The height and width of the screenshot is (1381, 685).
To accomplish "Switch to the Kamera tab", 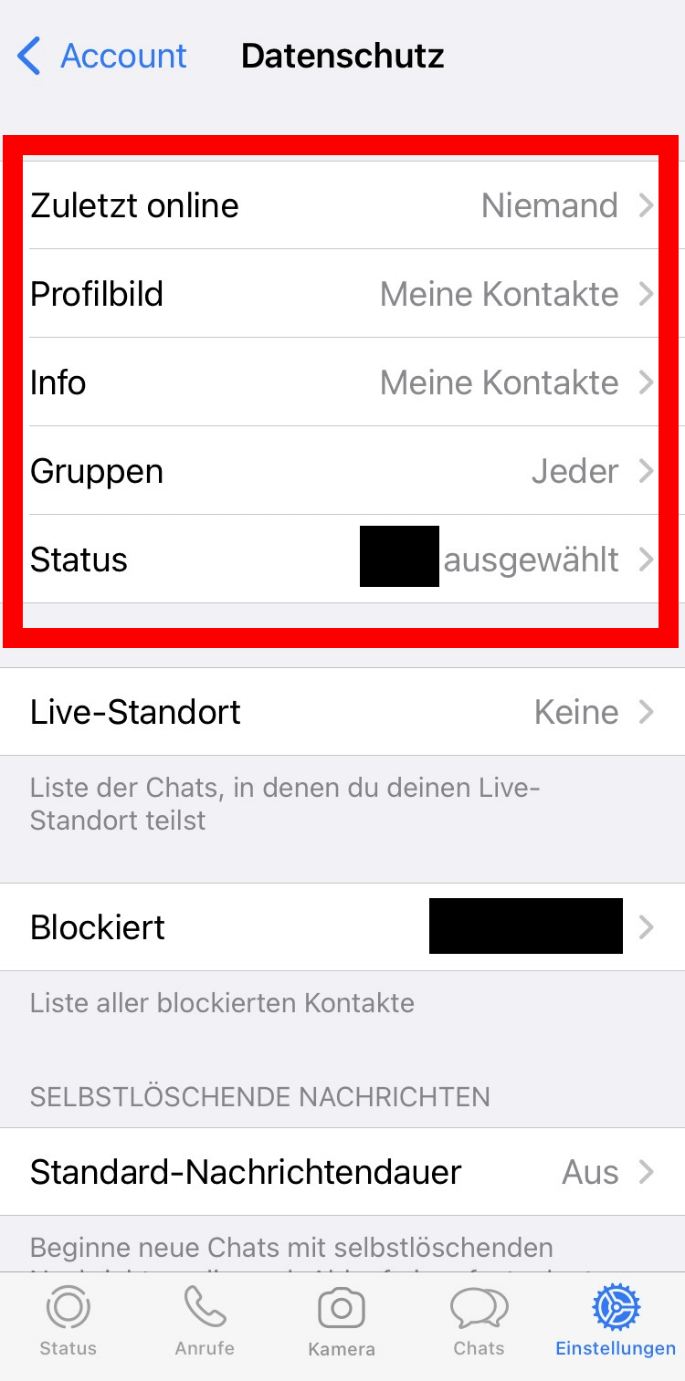I will point(342,1321).
